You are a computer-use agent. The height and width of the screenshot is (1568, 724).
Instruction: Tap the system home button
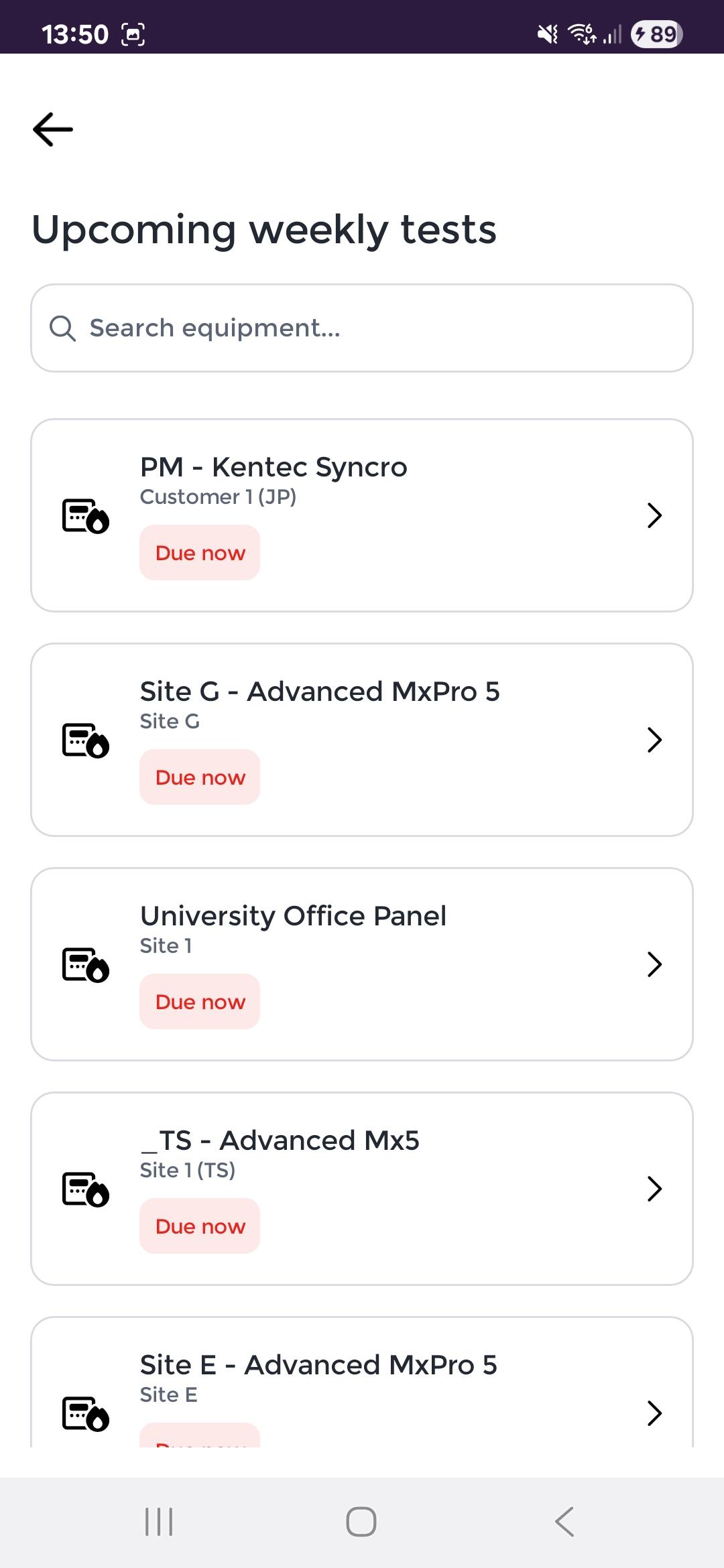point(361,1522)
